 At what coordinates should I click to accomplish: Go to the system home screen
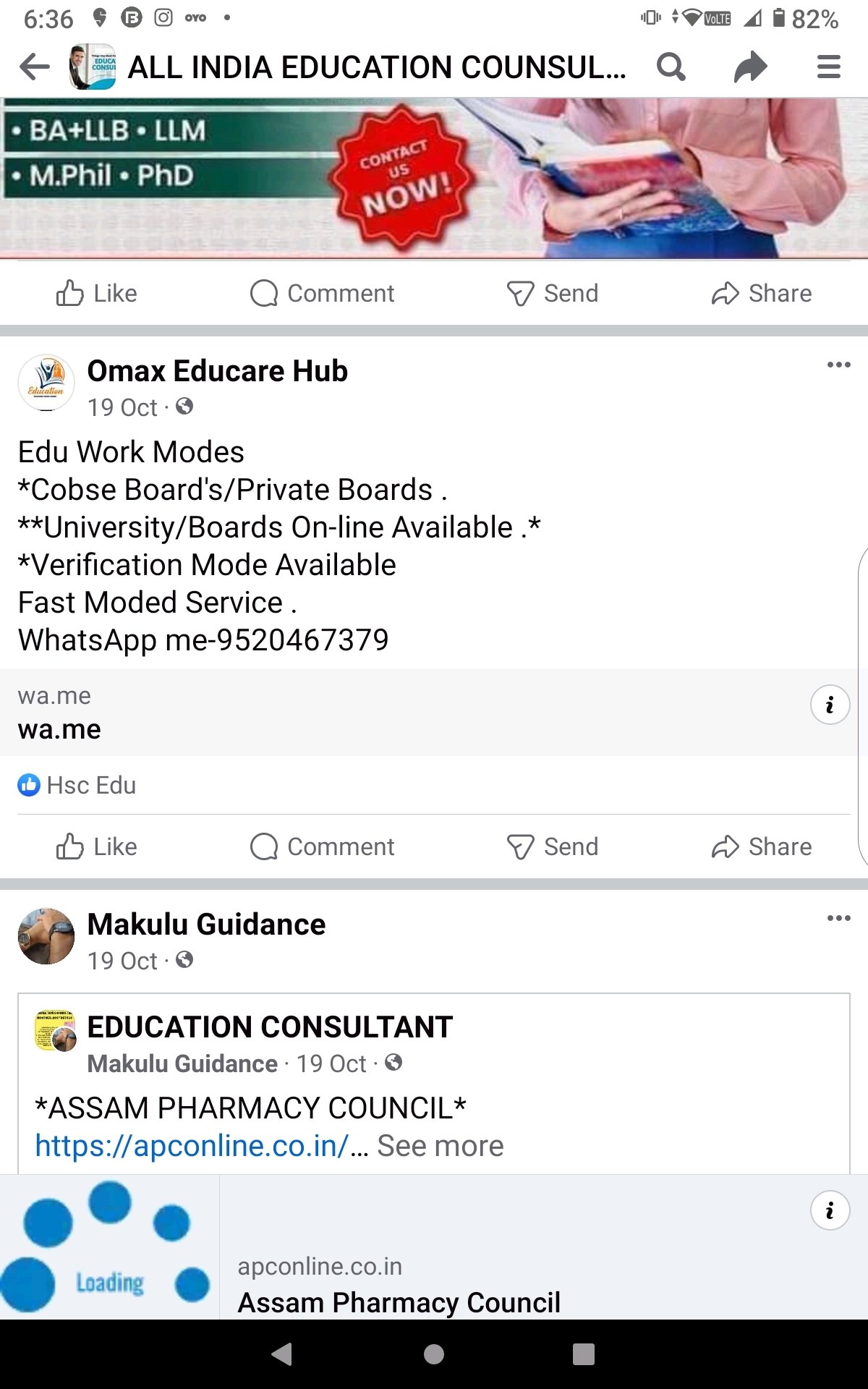point(434,1354)
